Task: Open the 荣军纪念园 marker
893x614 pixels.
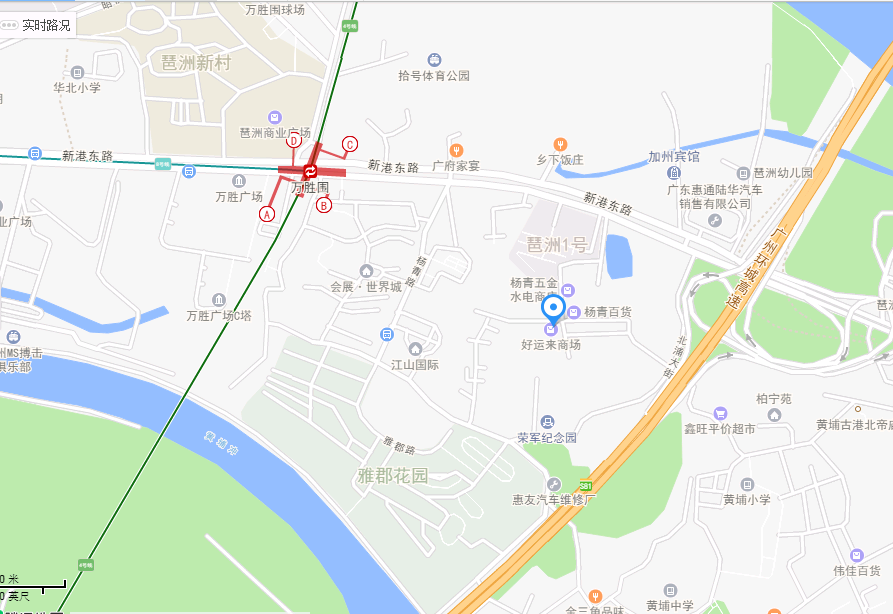Action: (547, 423)
